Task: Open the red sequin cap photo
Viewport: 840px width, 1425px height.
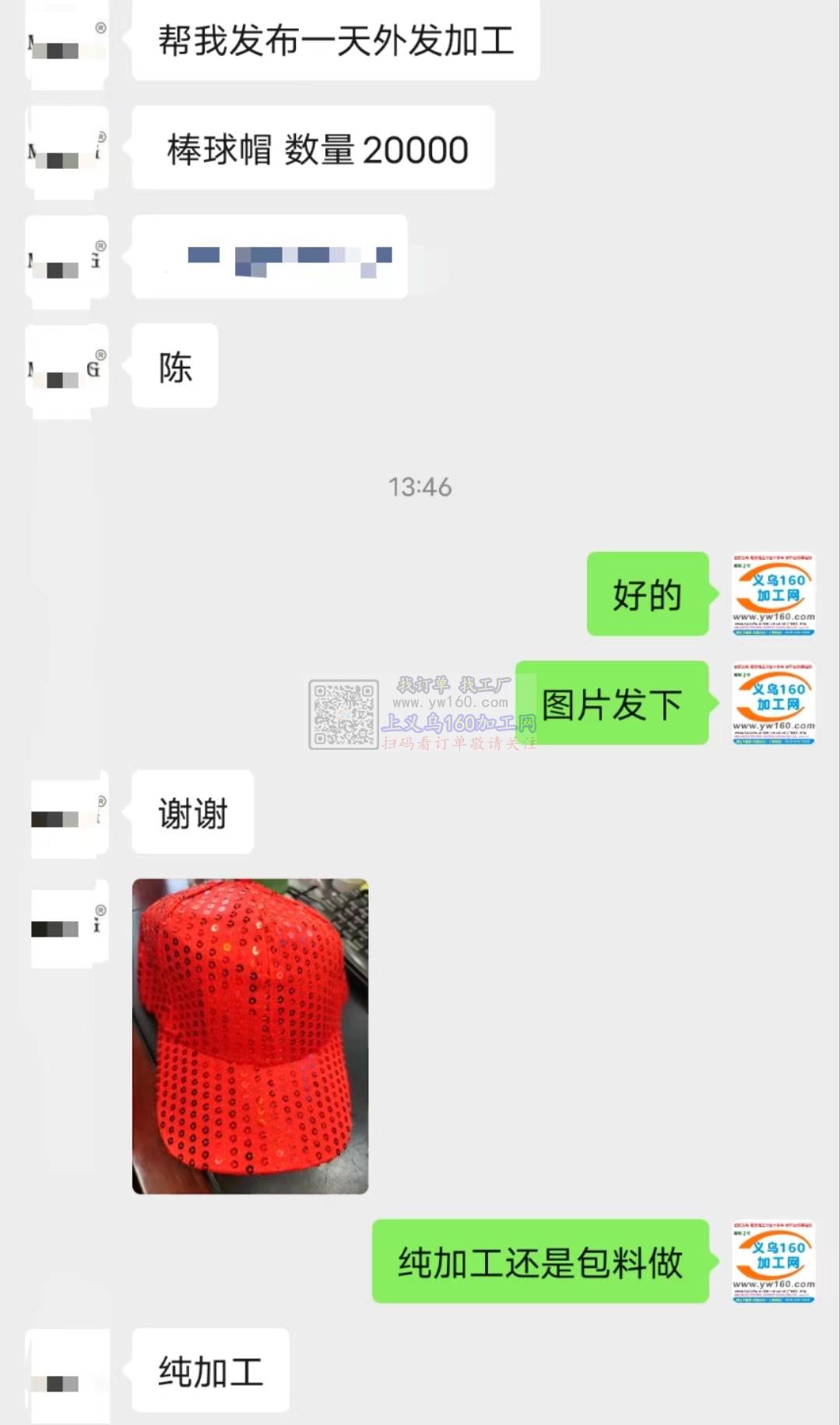Action: 250,1036
